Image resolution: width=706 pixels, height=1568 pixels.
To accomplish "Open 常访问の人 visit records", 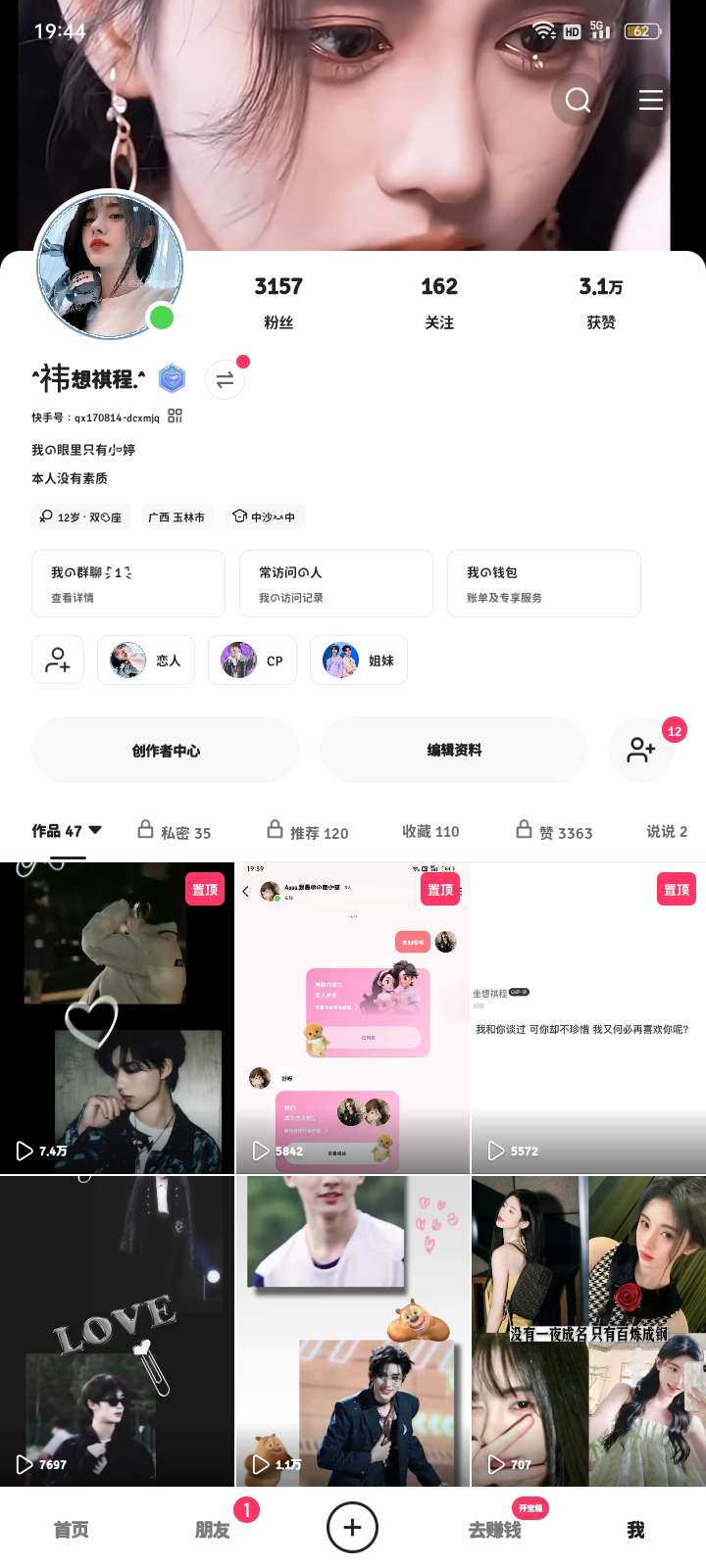I will point(336,583).
